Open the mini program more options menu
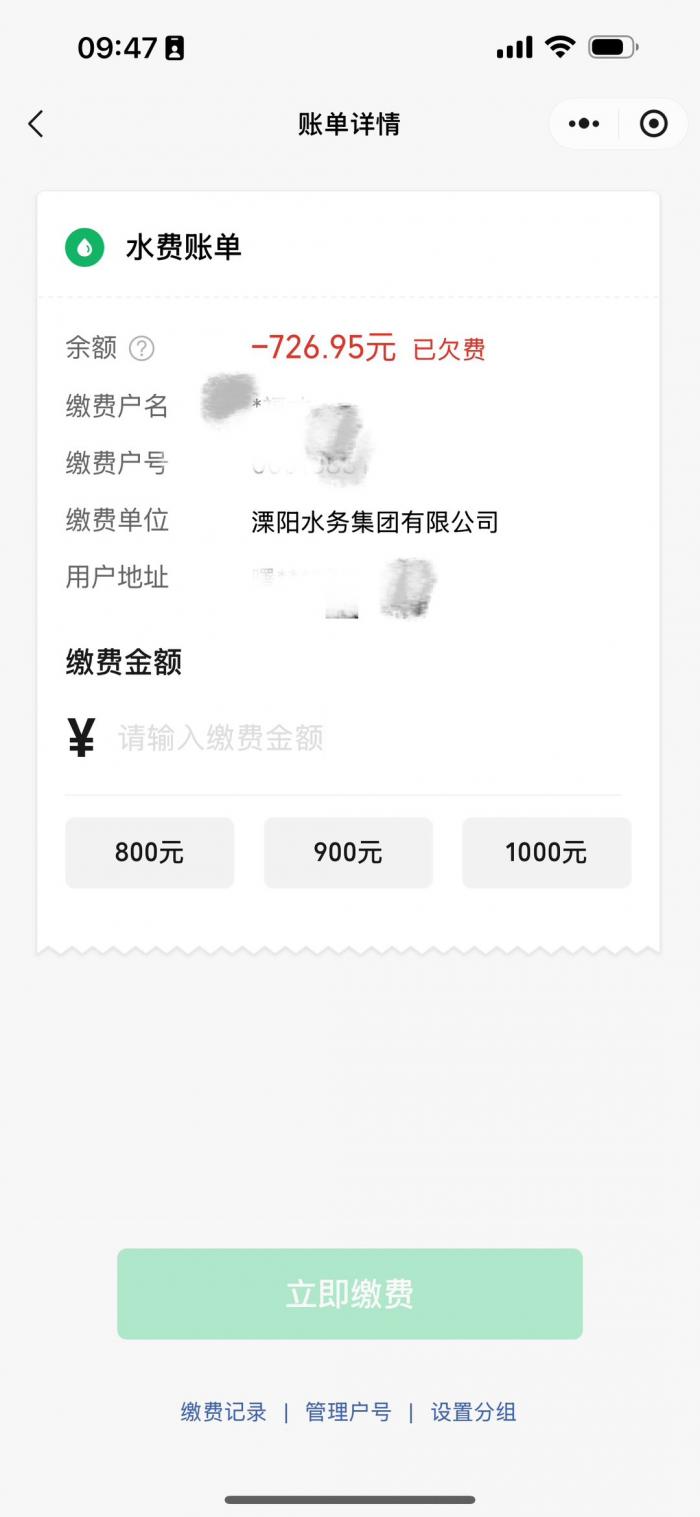Screen dimensions: 700x1517 [583, 124]
